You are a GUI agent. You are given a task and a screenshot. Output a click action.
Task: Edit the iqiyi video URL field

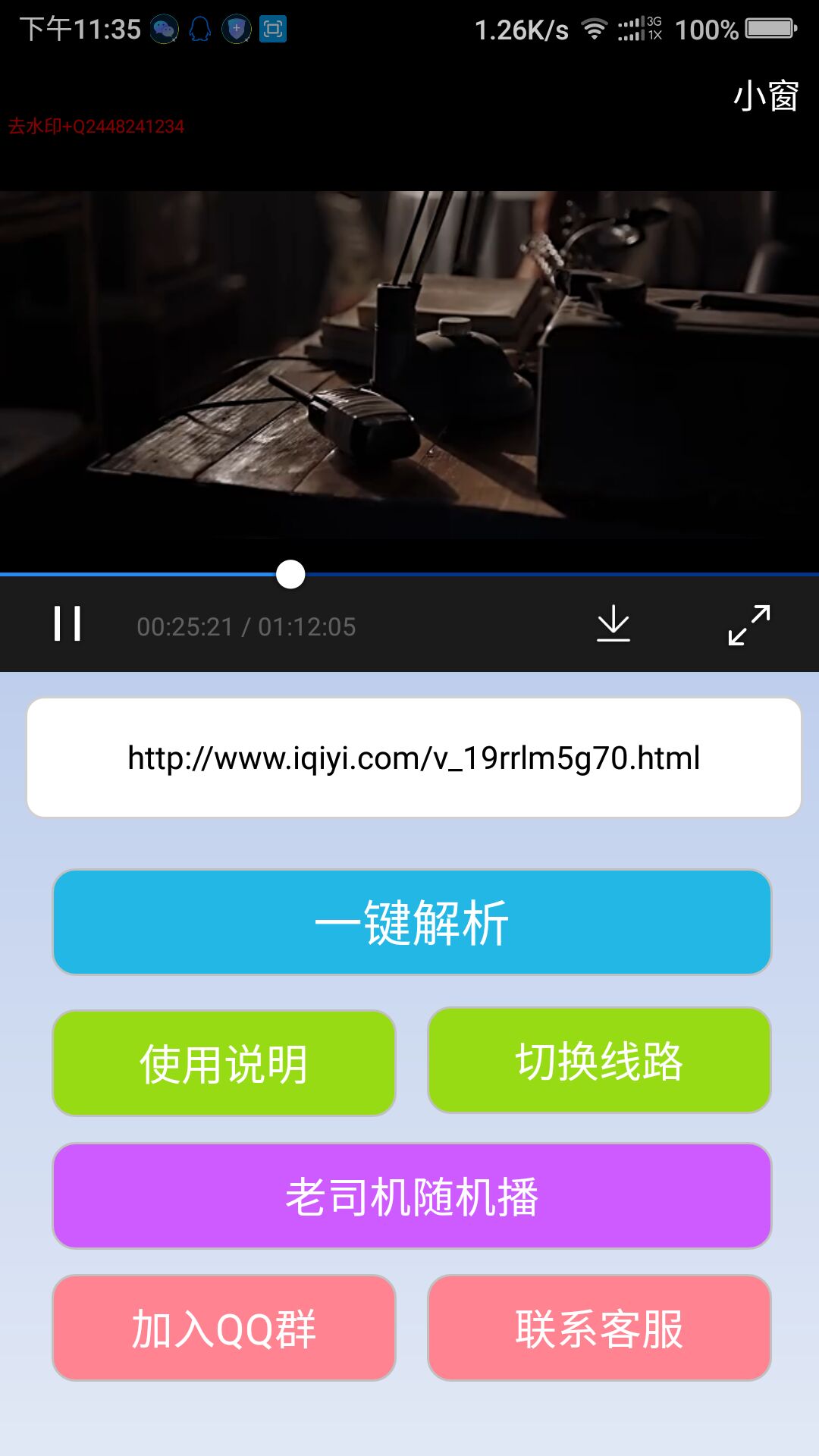pos(413,758)
